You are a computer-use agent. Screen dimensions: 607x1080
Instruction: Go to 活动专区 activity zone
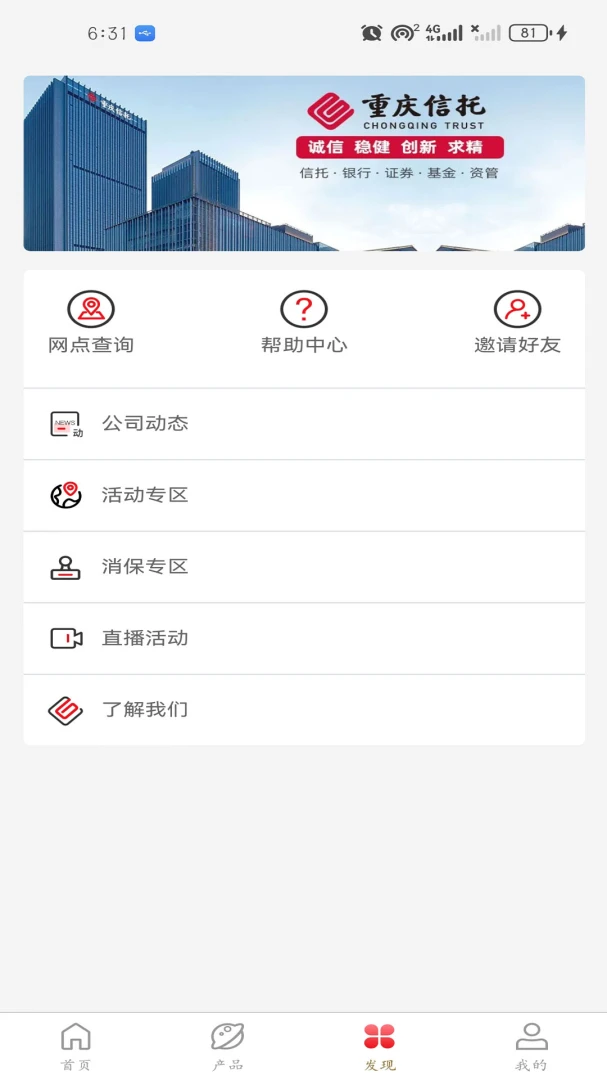click(x=304, y=495)
